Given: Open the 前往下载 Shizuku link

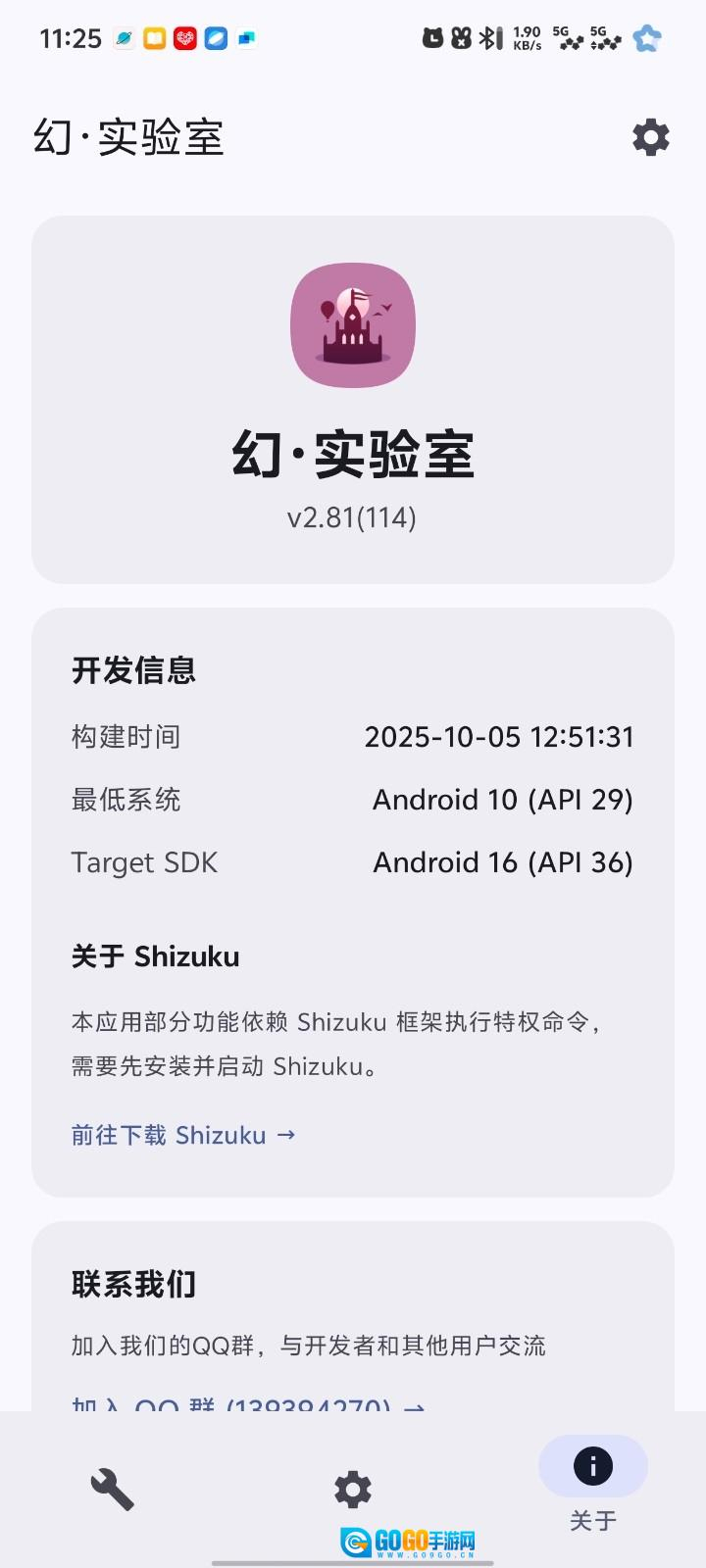Looking at the screenshot, I should tap(183, 1135).
